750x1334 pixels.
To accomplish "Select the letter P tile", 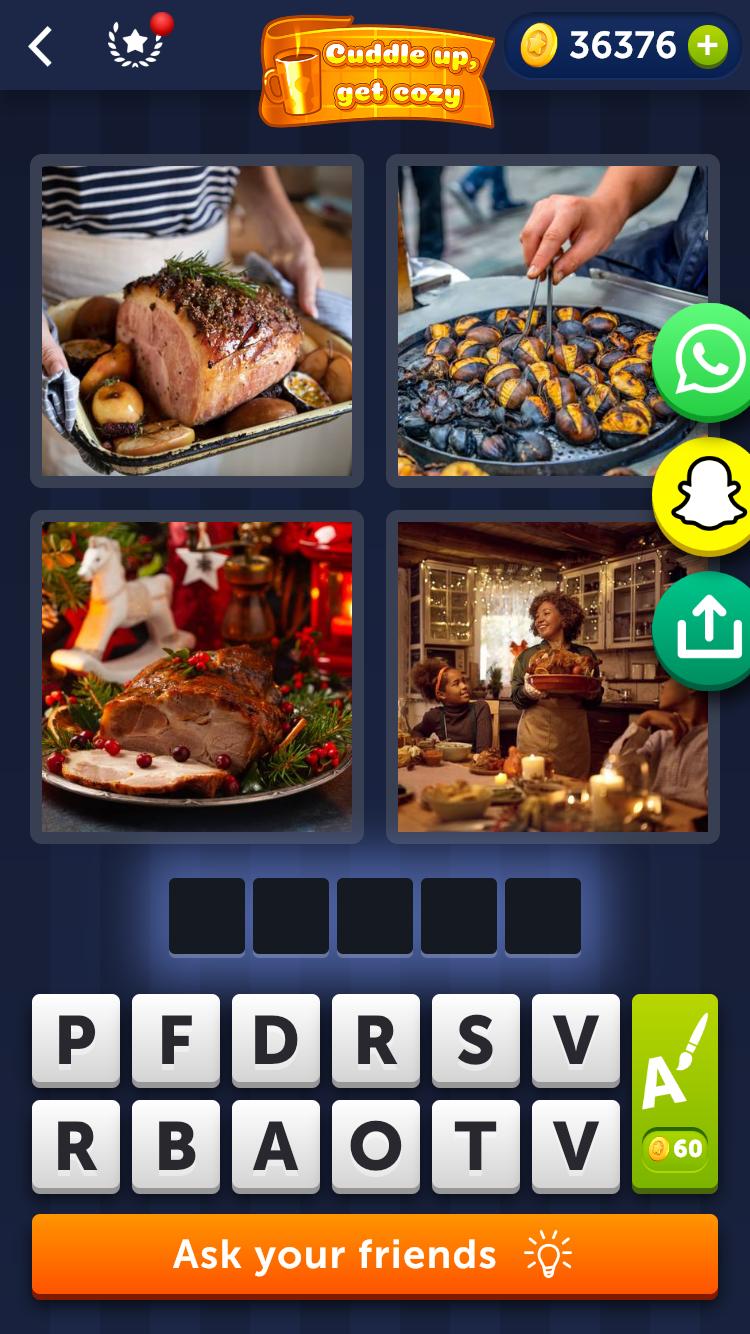I will click(76, 1040).
